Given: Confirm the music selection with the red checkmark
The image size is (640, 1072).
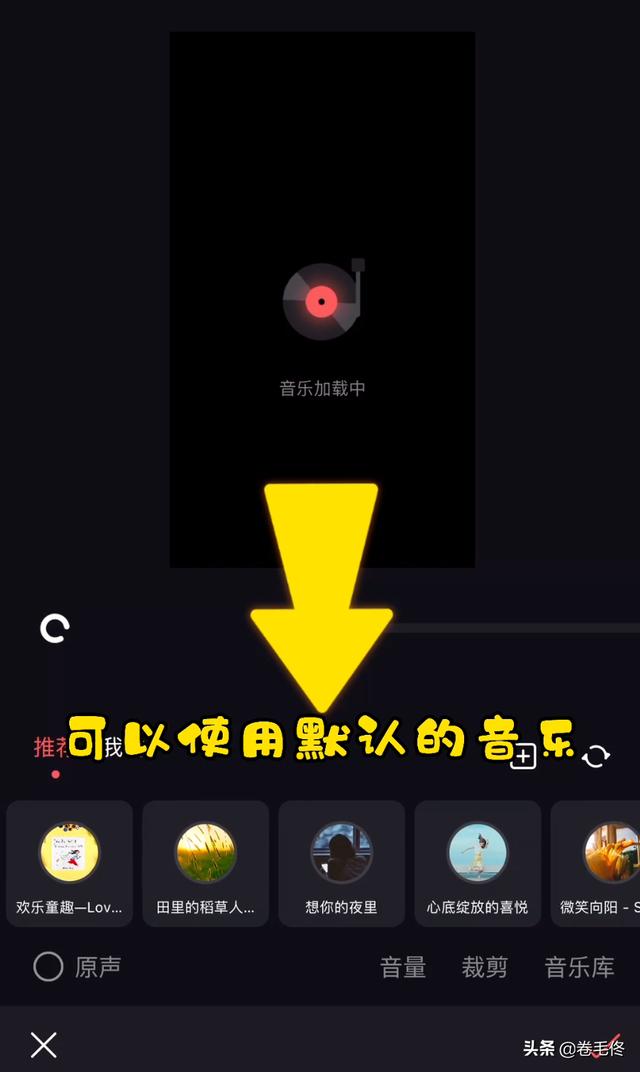Looking at the screenshot, I should click(607, 1045).
